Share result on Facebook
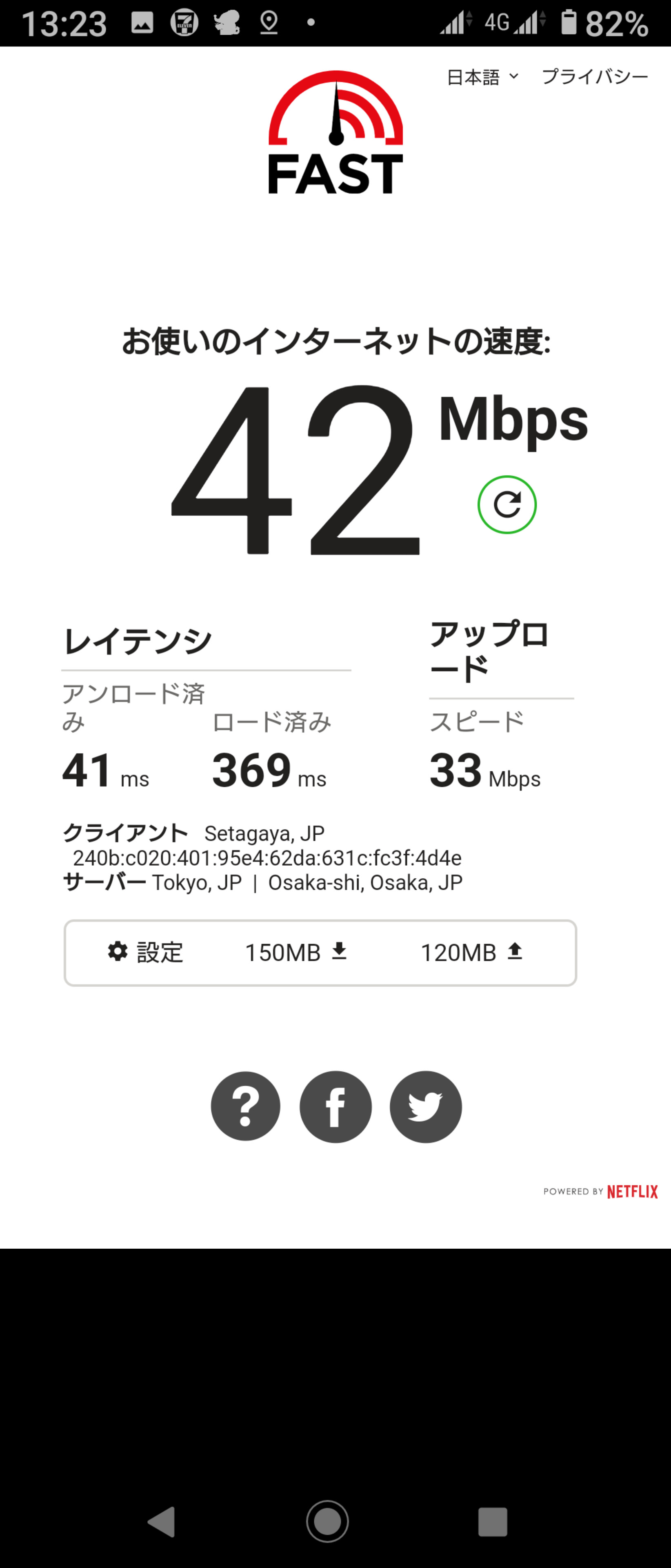671x1568 pixels. click(335, 1107)
